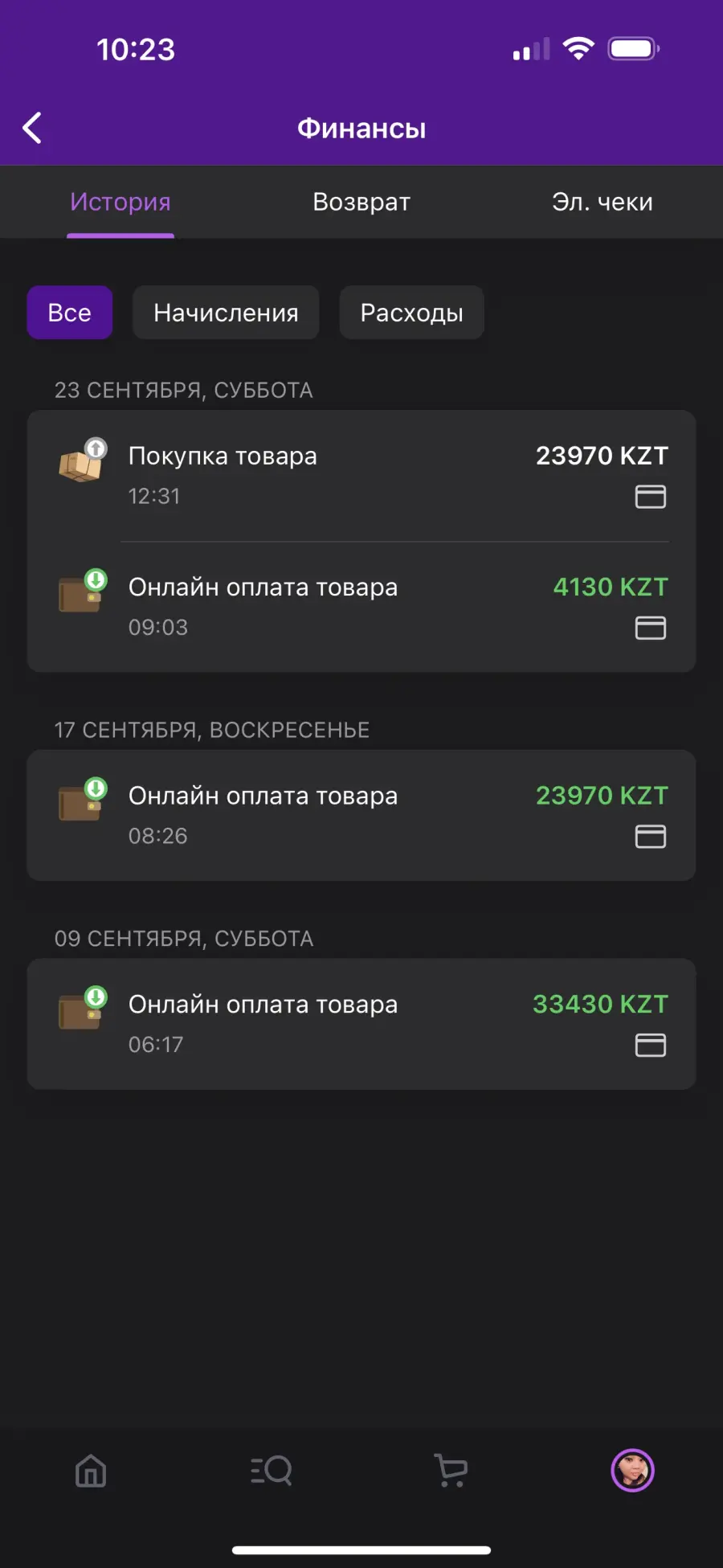Filter by Начисления chip

coord(226,313)
